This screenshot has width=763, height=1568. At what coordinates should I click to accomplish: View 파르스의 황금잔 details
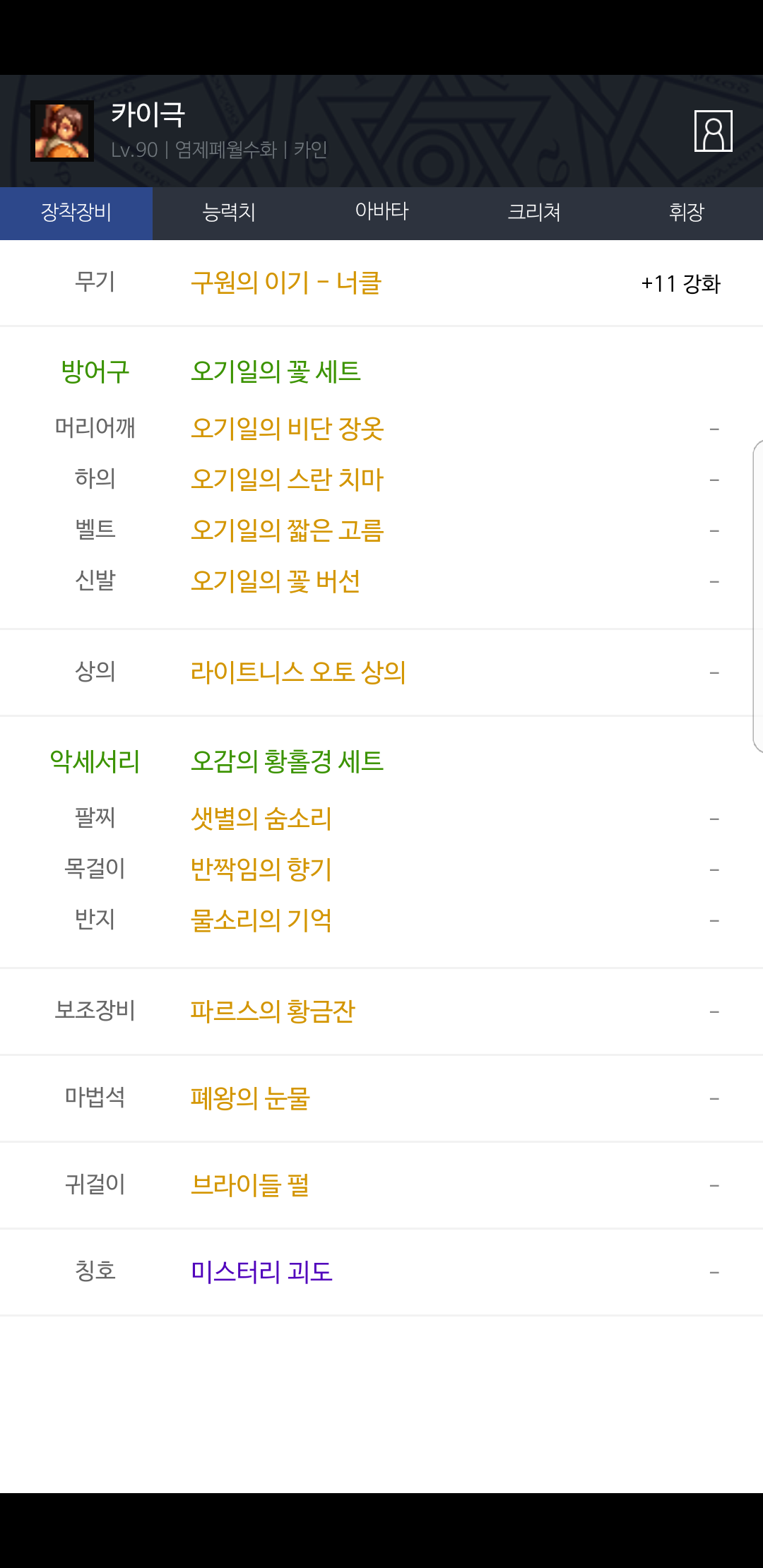click(273, 1011)
